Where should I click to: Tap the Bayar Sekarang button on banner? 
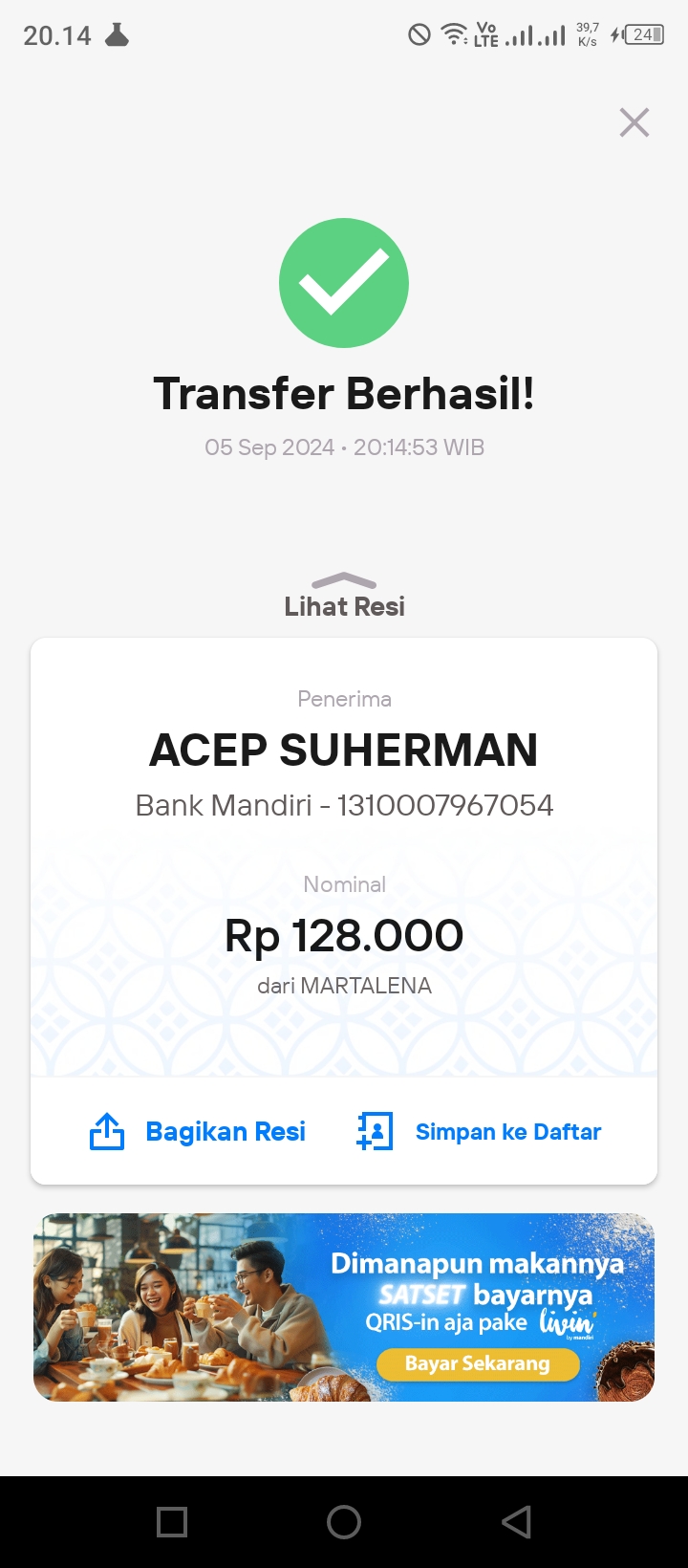pos(478,1363)
